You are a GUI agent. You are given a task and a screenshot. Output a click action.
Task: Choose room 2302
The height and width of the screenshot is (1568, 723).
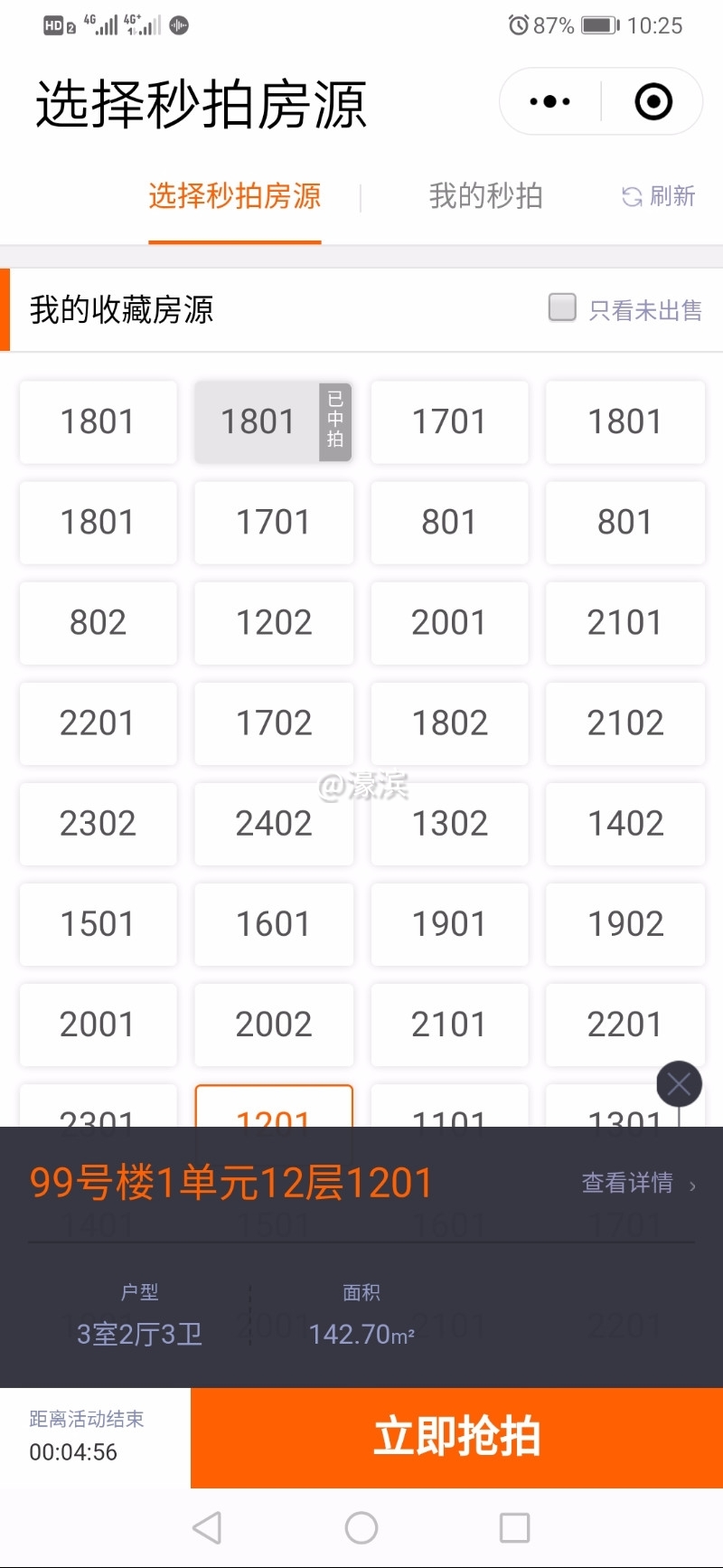pos(98,823)
